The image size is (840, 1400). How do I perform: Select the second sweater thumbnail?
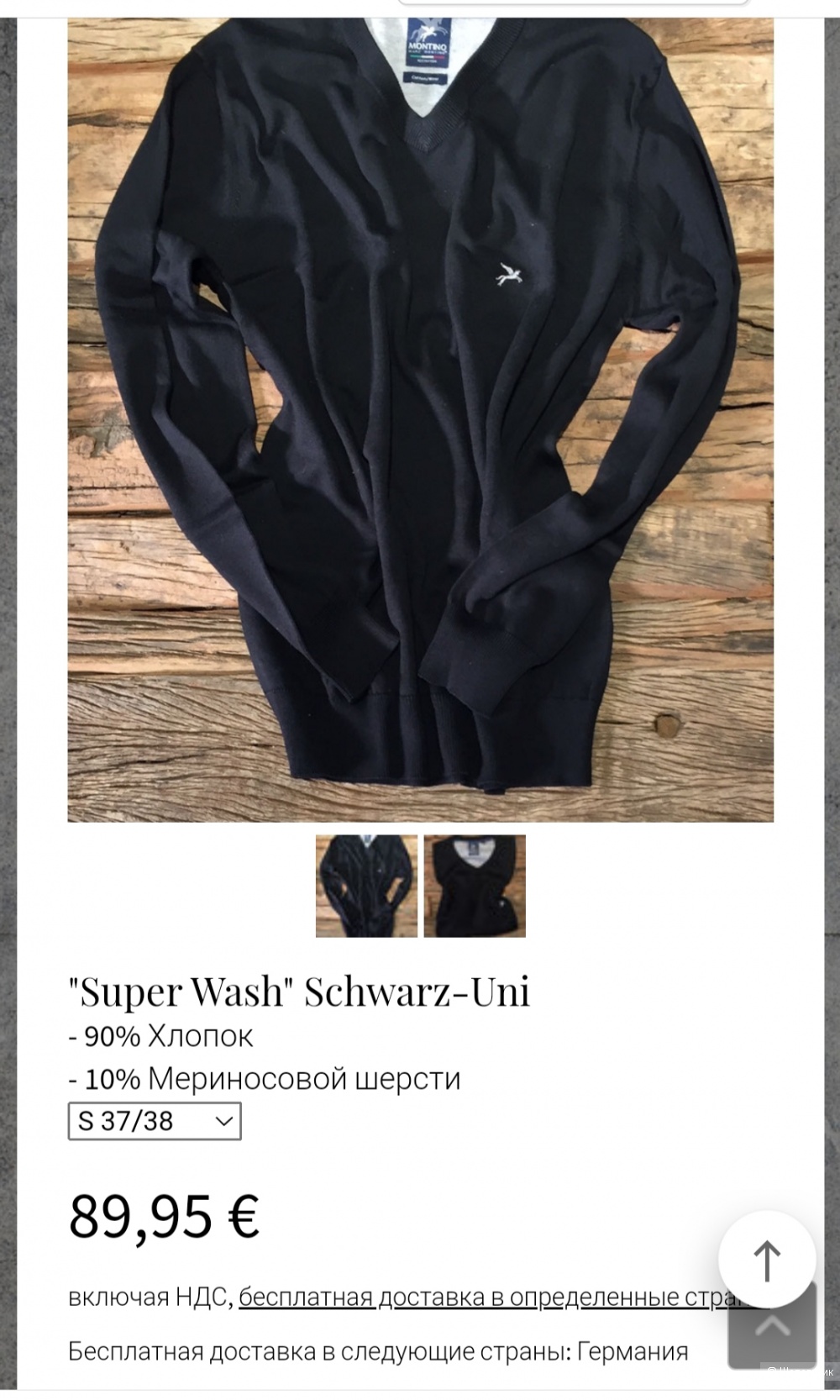[x=475, y=886]
